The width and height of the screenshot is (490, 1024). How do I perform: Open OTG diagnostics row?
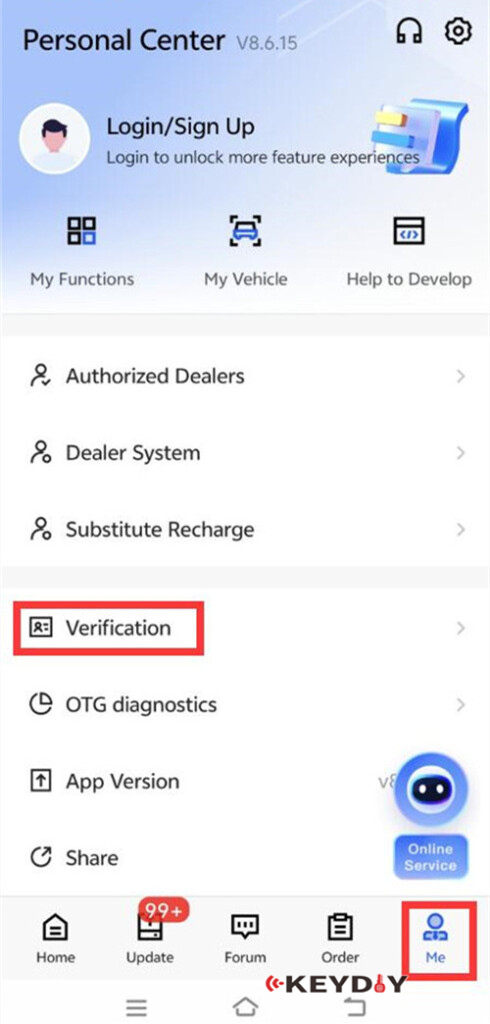coord(245,705)
